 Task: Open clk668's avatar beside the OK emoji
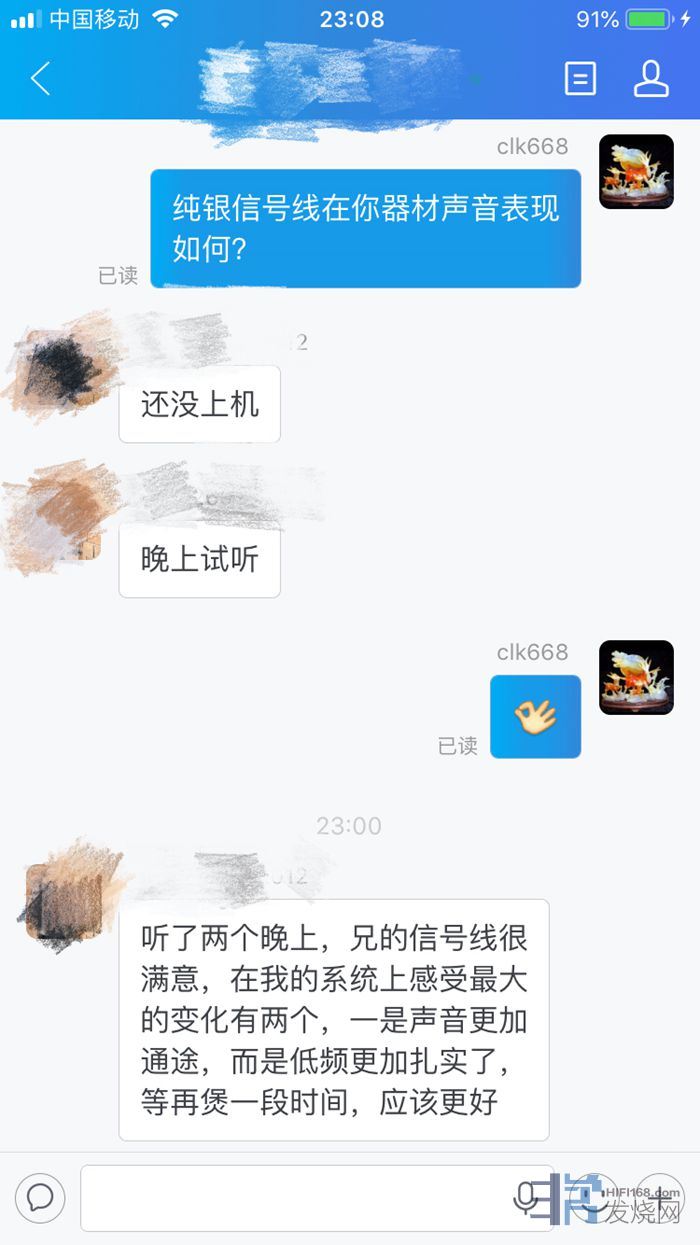636,677
